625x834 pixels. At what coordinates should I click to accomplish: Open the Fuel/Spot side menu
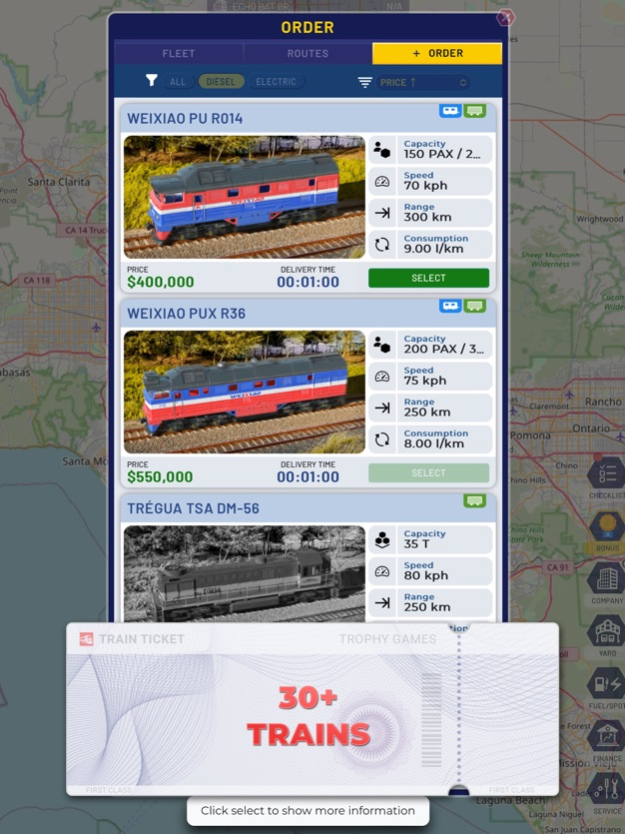pyautogui.click(x=606, y=687)
